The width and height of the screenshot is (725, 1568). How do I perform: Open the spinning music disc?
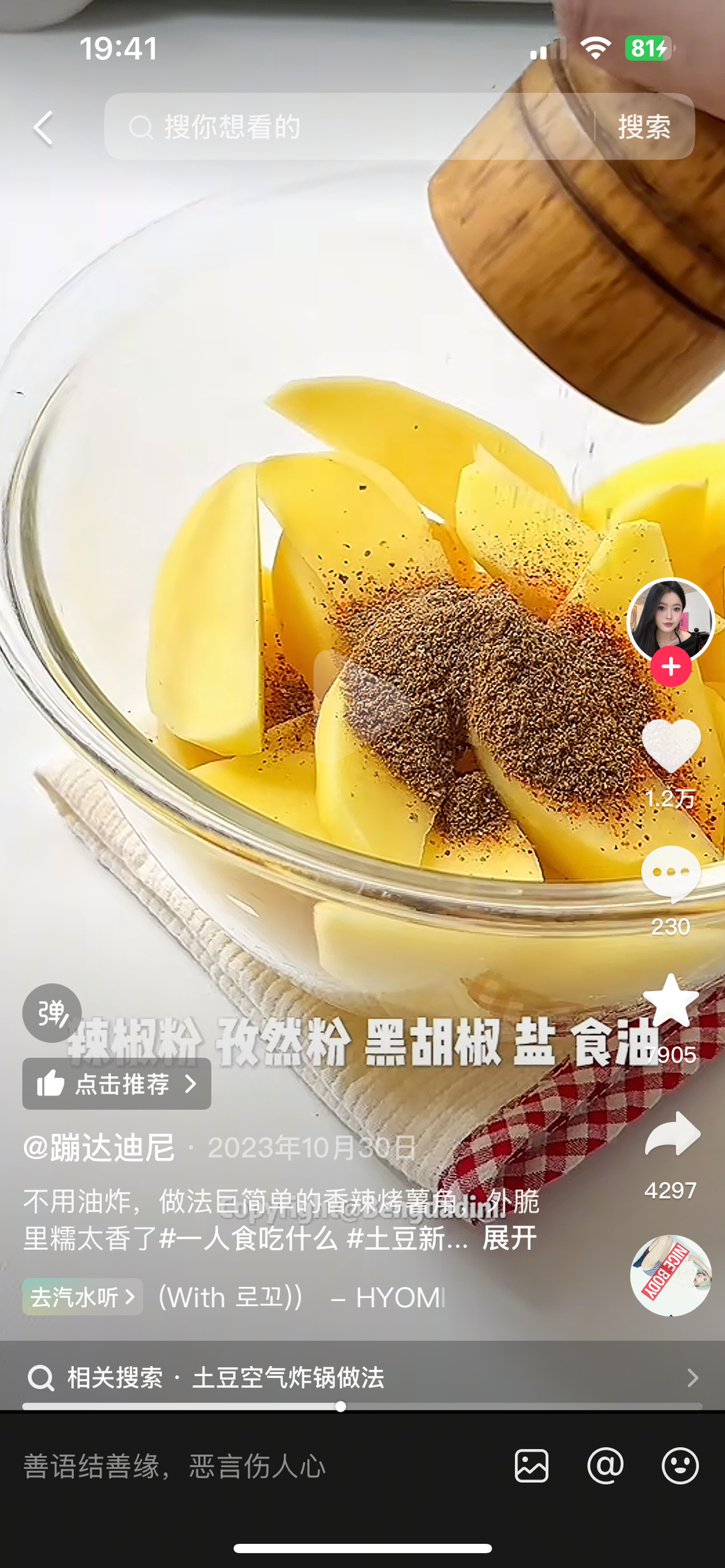pos(671,1275)
